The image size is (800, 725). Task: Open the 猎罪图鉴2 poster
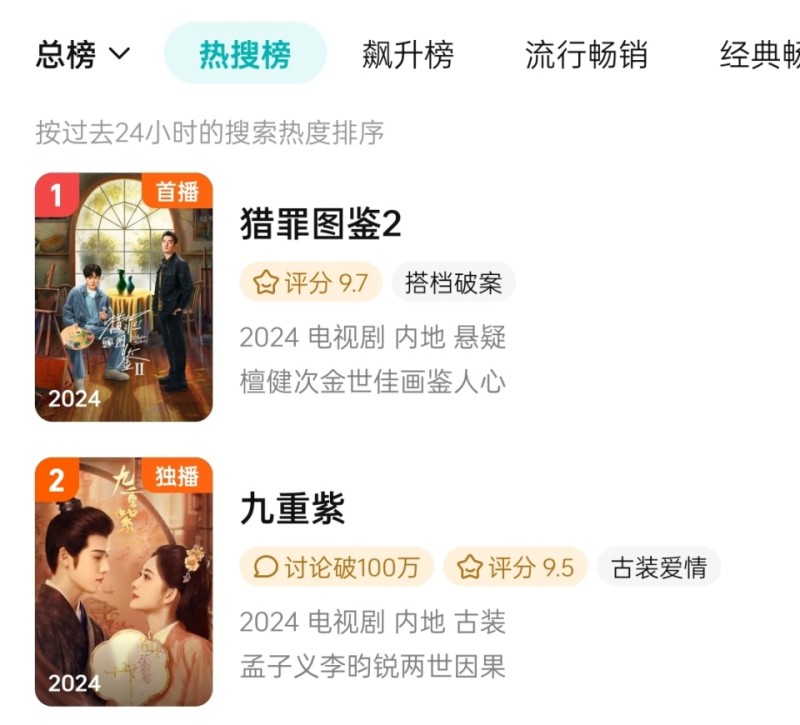[x=124, y=297]
